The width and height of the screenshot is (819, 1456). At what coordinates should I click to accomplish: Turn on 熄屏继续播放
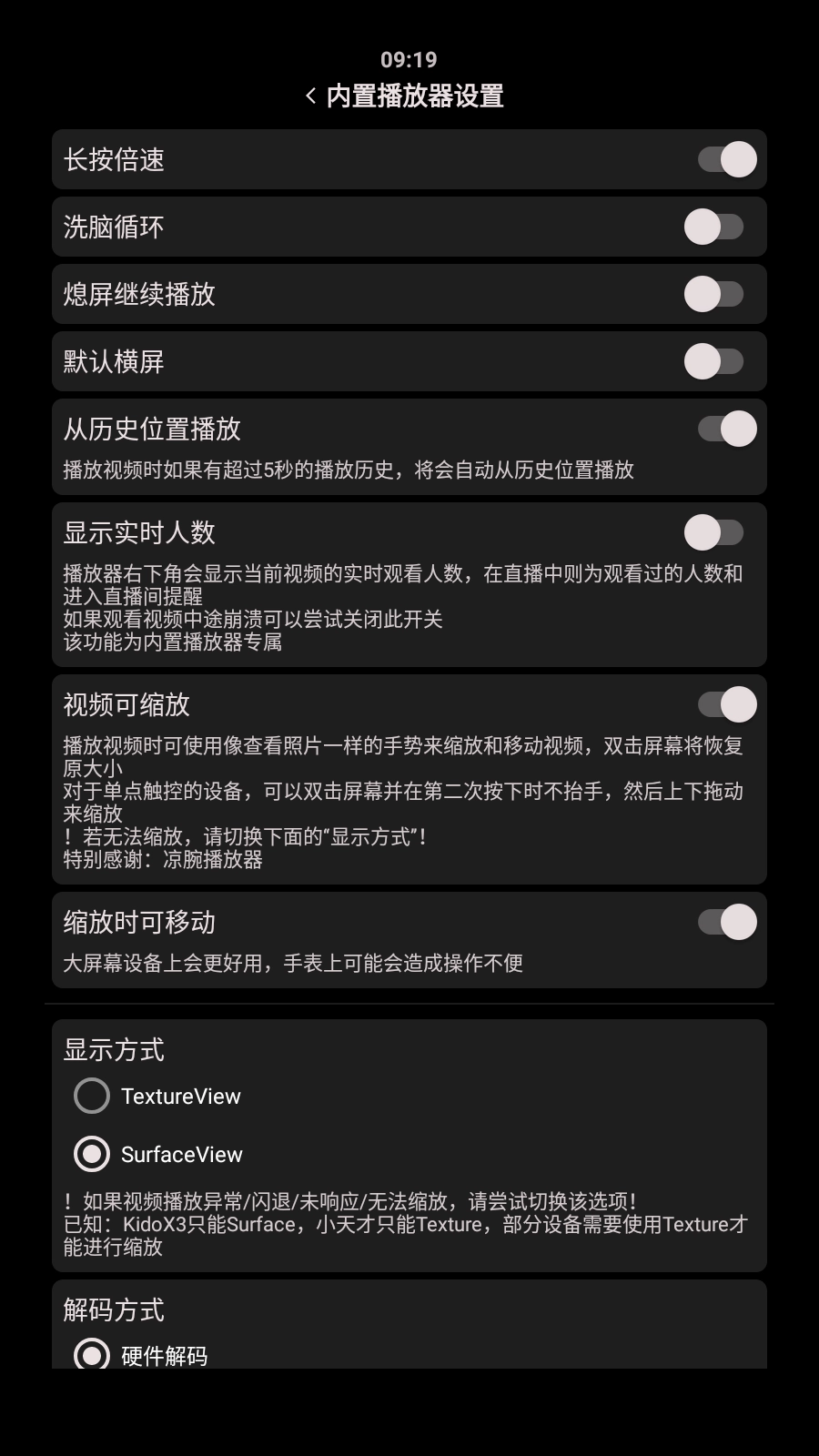[x=714, y=294]
